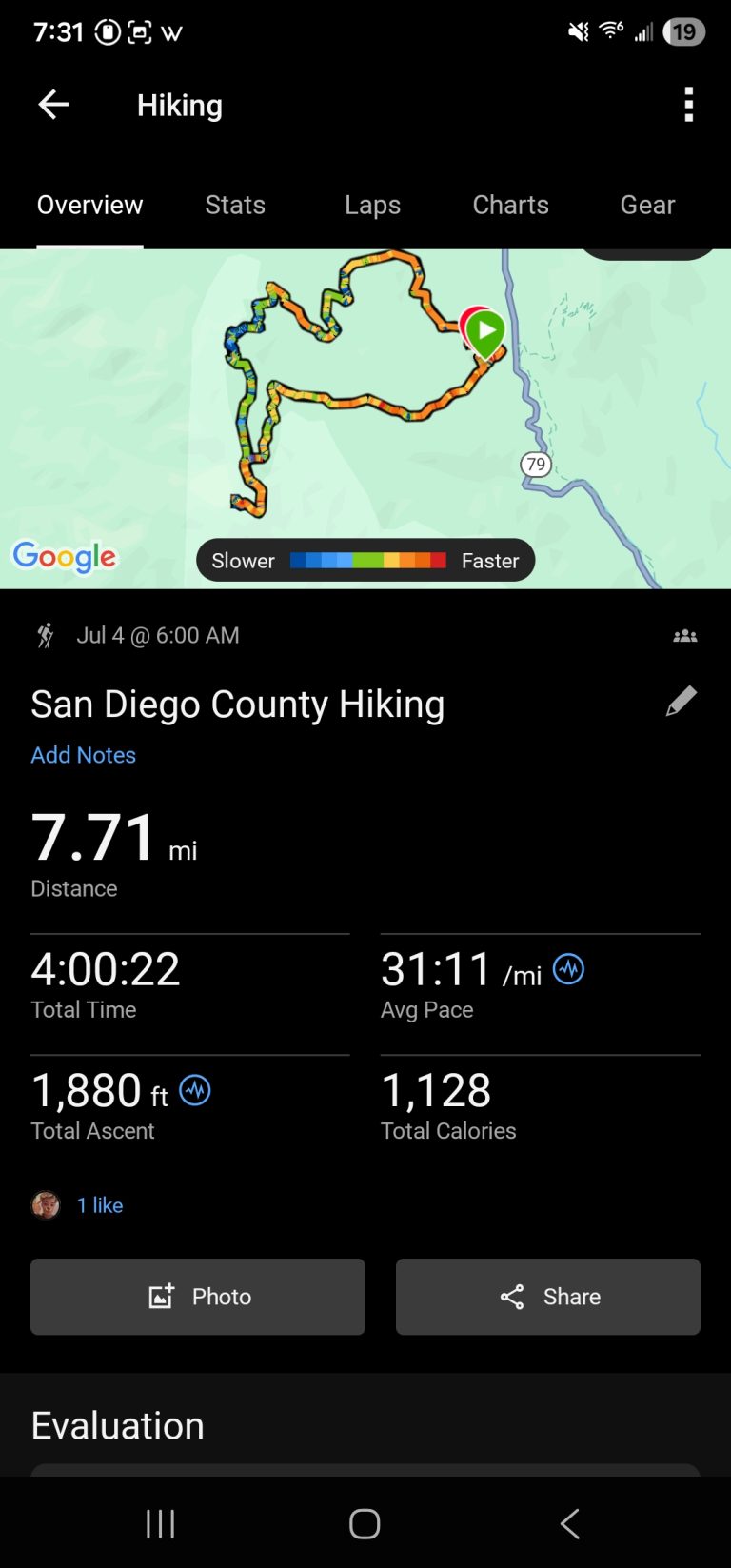View info for Total Ascent
Image resolution: width=731 pixels, height=1568 pixels.
tap(195, 1090)
